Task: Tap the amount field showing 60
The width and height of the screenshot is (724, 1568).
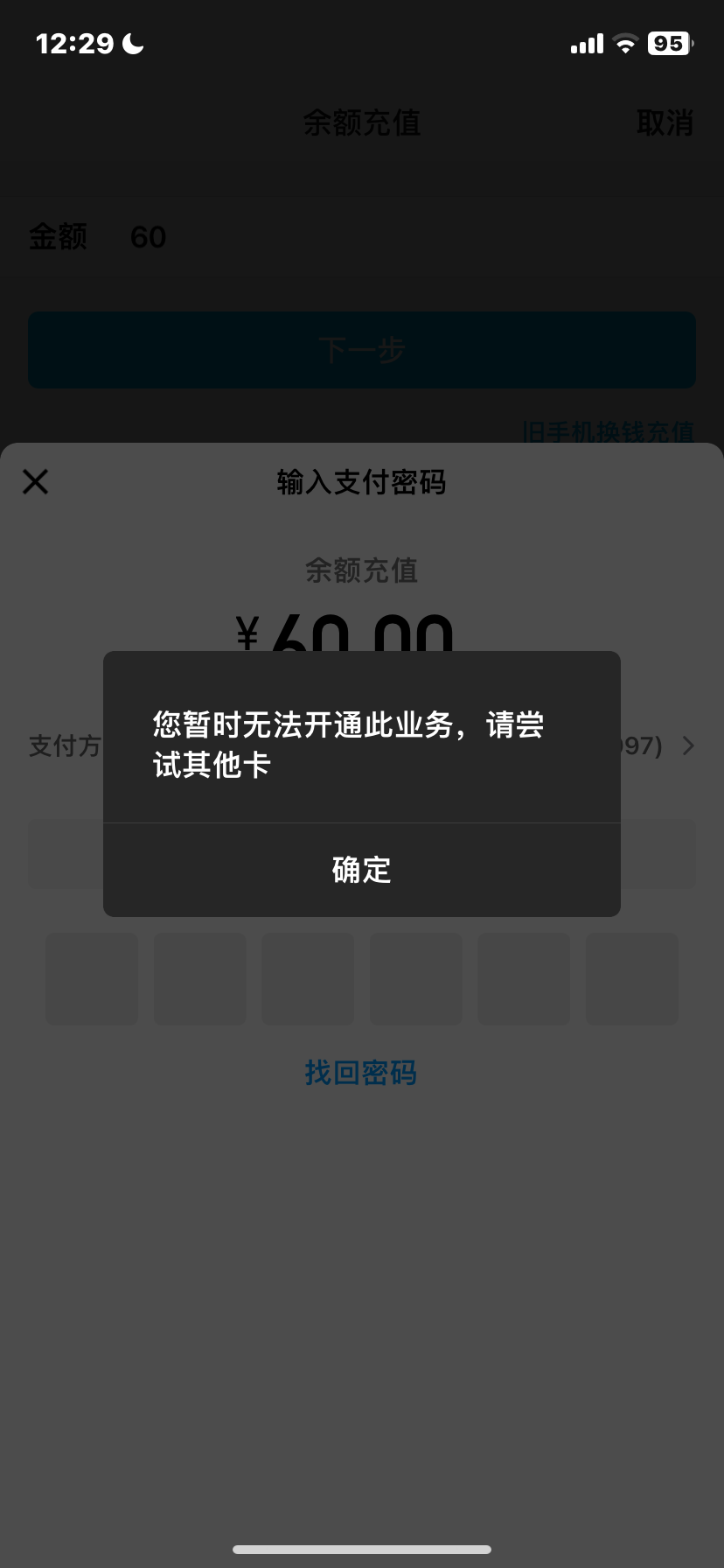Action: [147, 237]
